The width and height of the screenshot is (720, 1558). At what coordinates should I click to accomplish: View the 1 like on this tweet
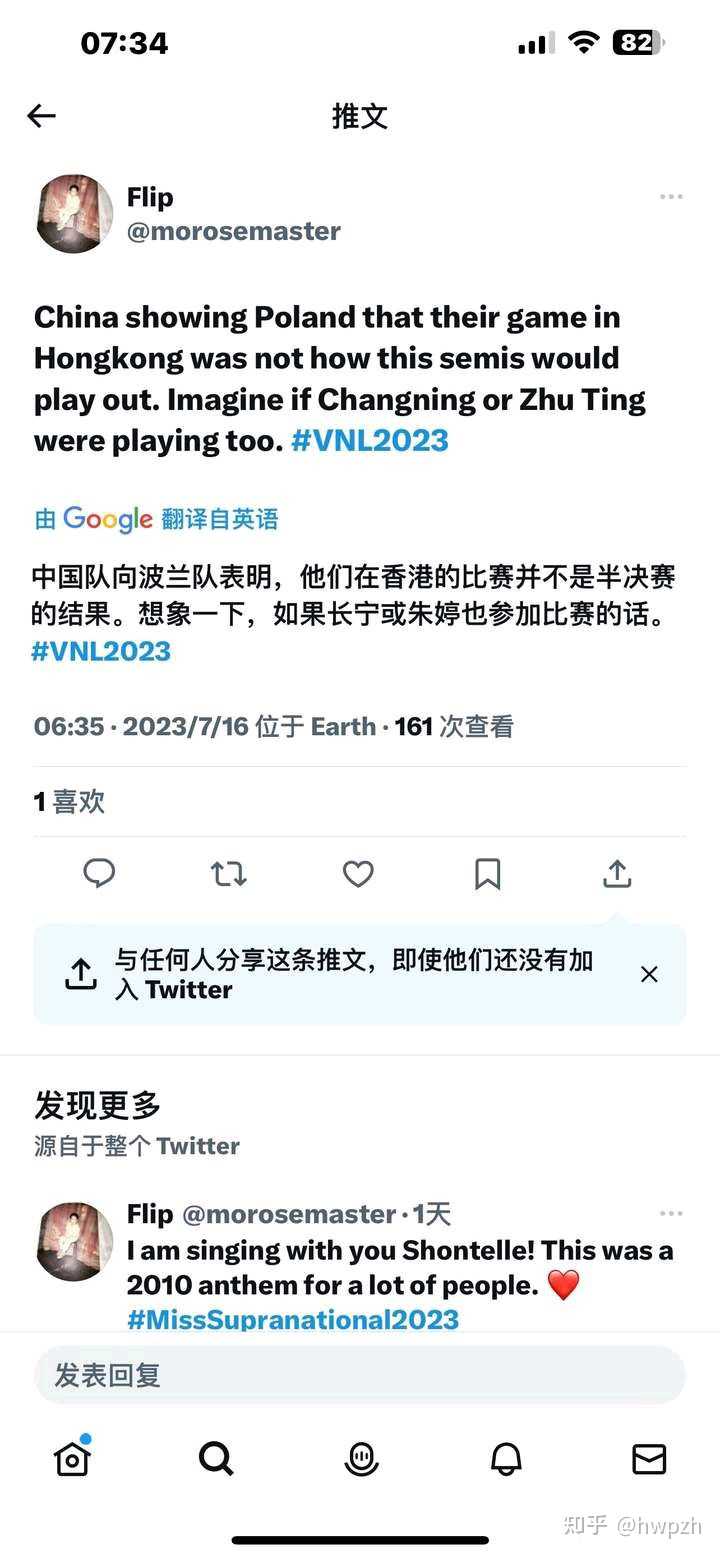69,801
